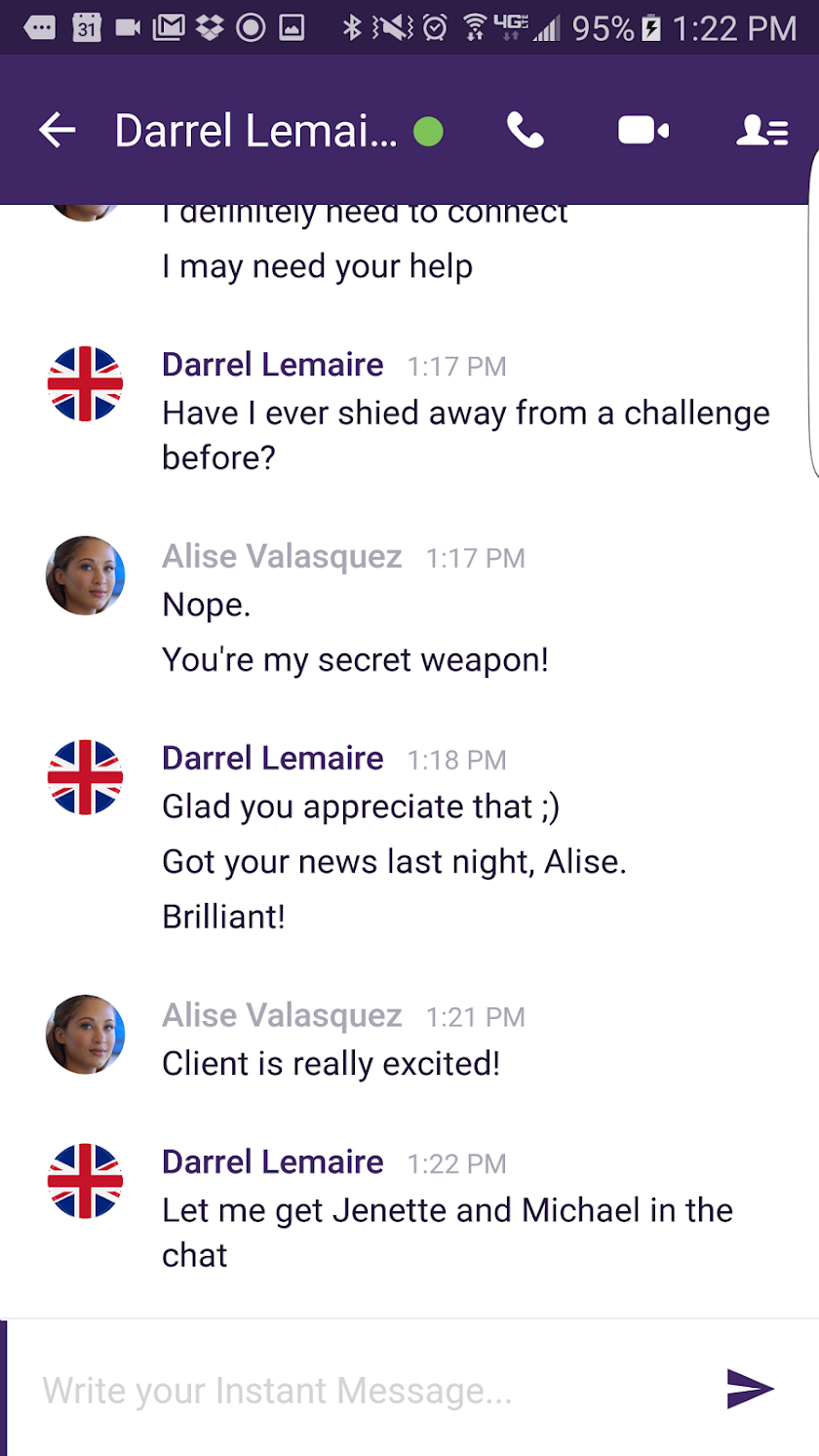Start a video call with Darrel
819x1456 pixels.
643,131
